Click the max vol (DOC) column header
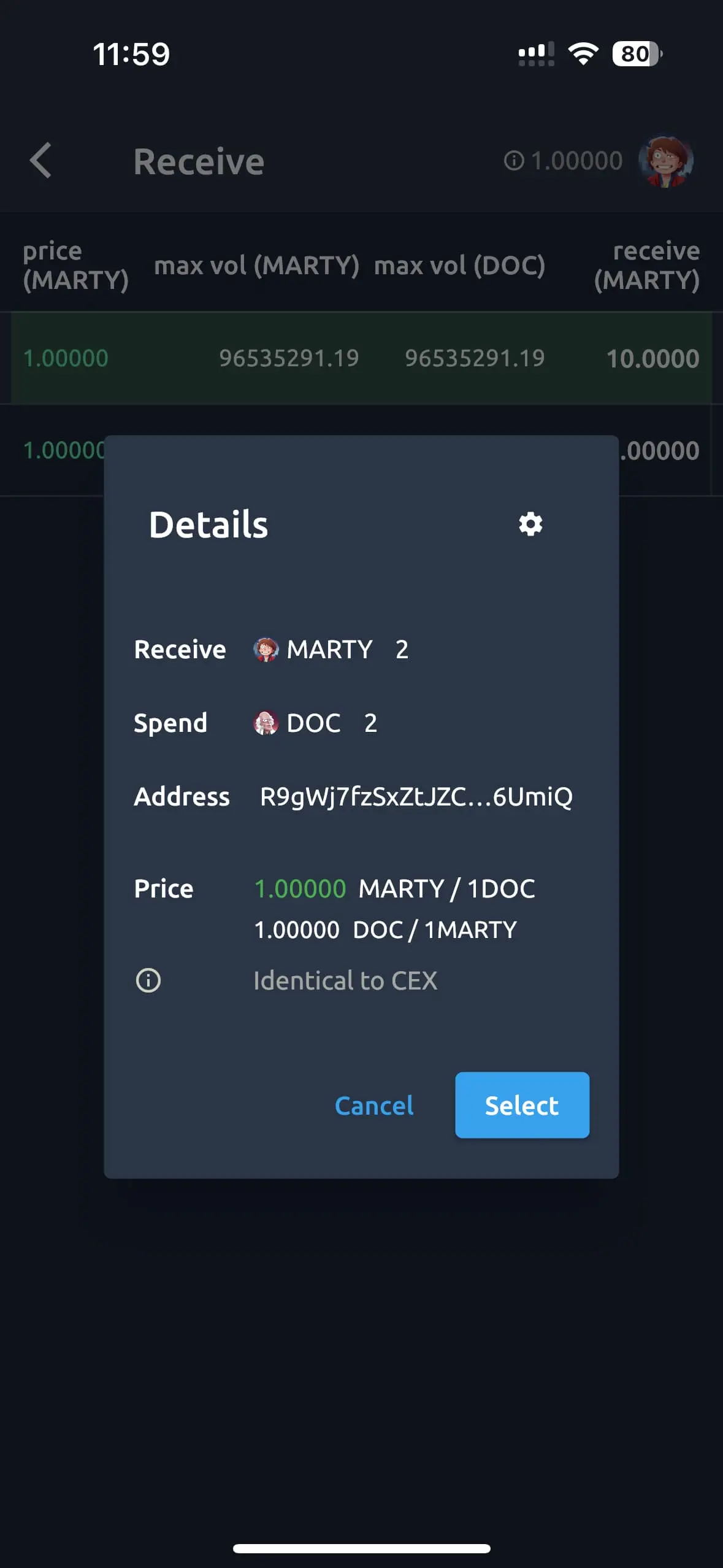The image size is (723, 1568). coord(459,266)
